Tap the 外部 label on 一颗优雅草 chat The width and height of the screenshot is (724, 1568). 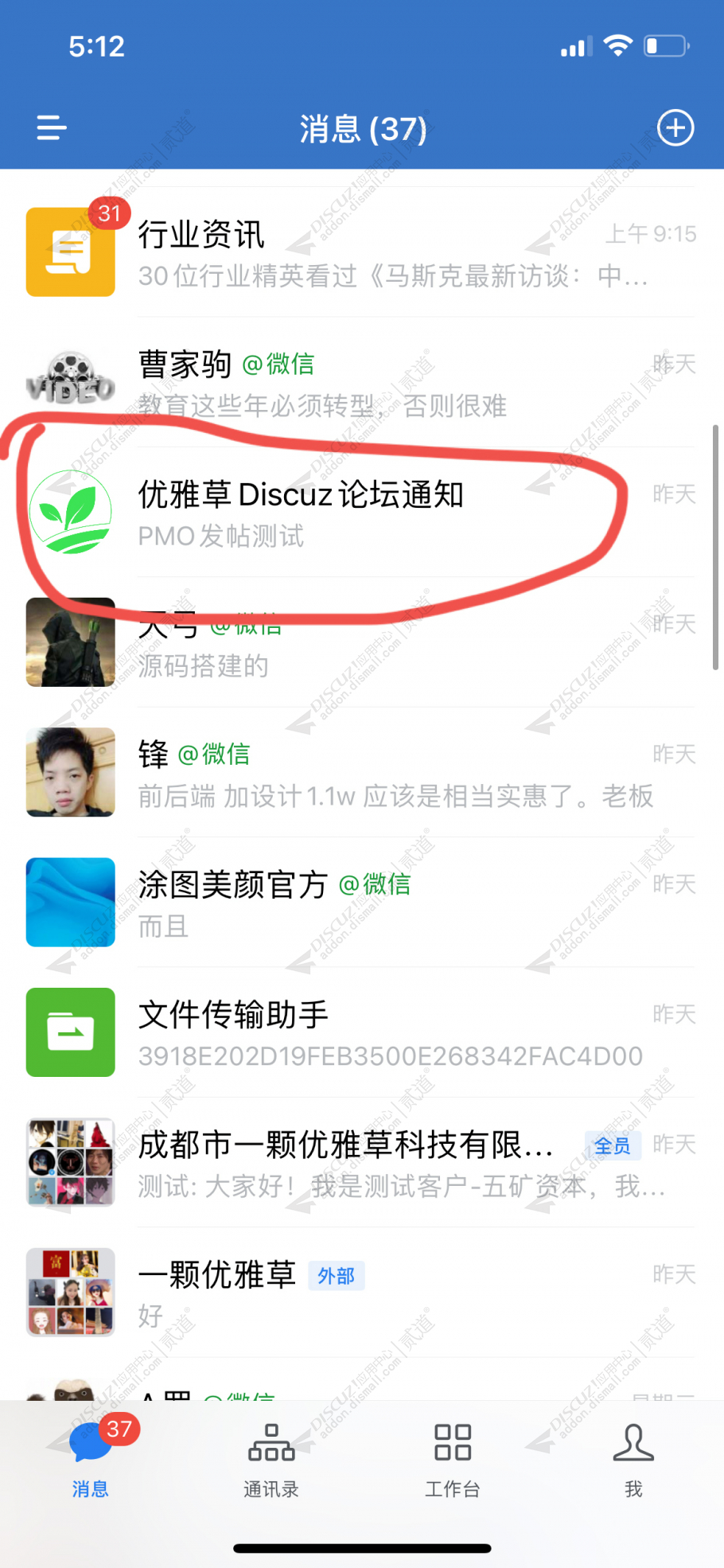(336, 1275)
